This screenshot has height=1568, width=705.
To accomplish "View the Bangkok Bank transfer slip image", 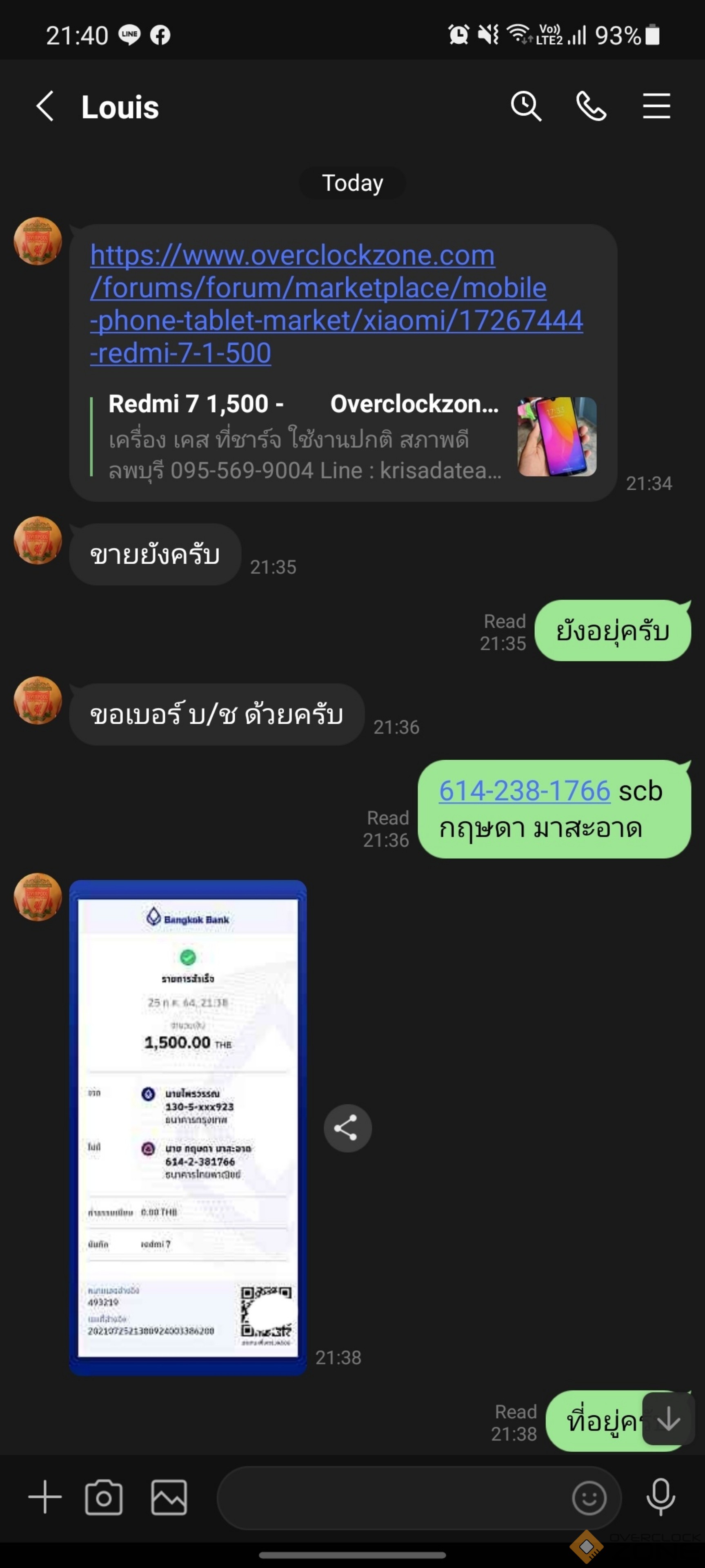I will pos(188,1127).
